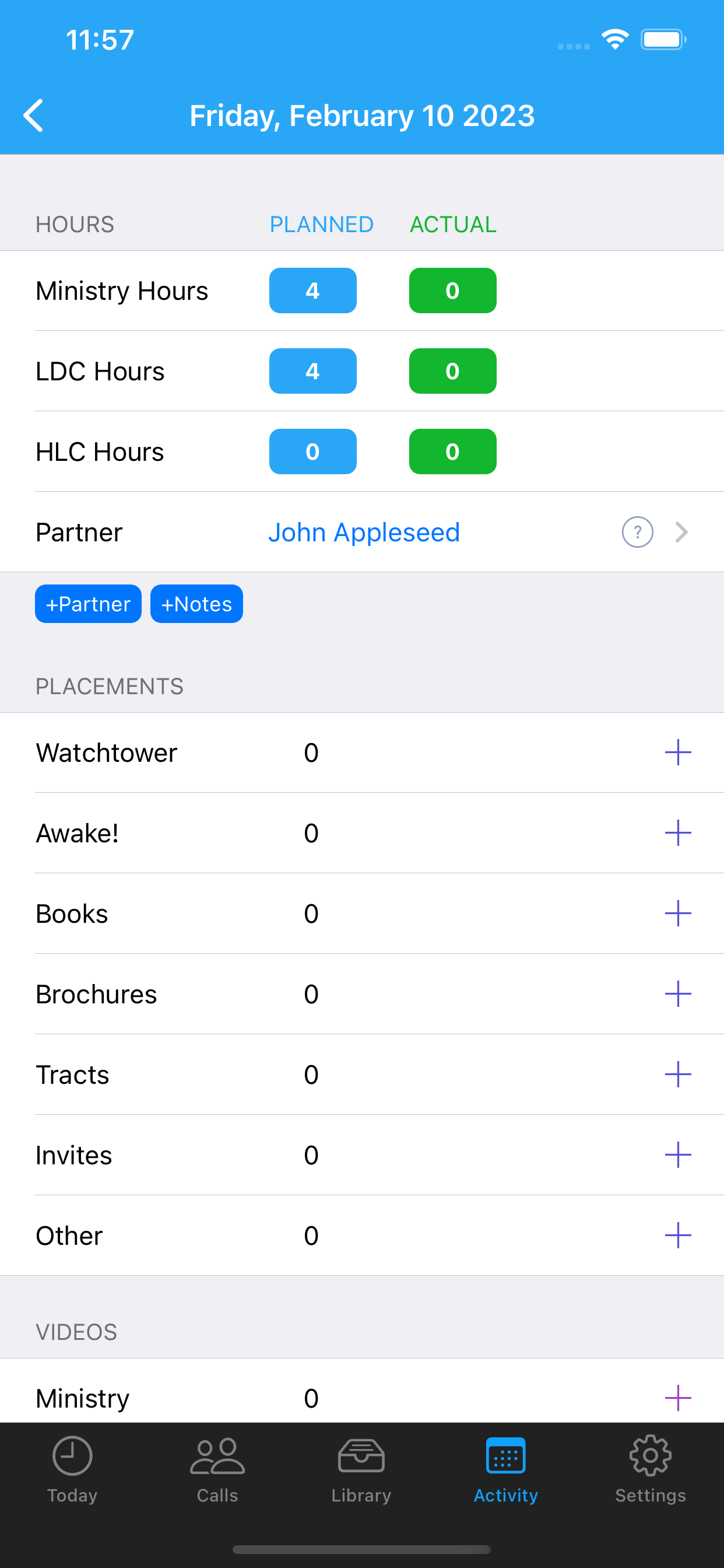Add one Invites placement
The image size is (724, 1568).
pos(678,1154)
